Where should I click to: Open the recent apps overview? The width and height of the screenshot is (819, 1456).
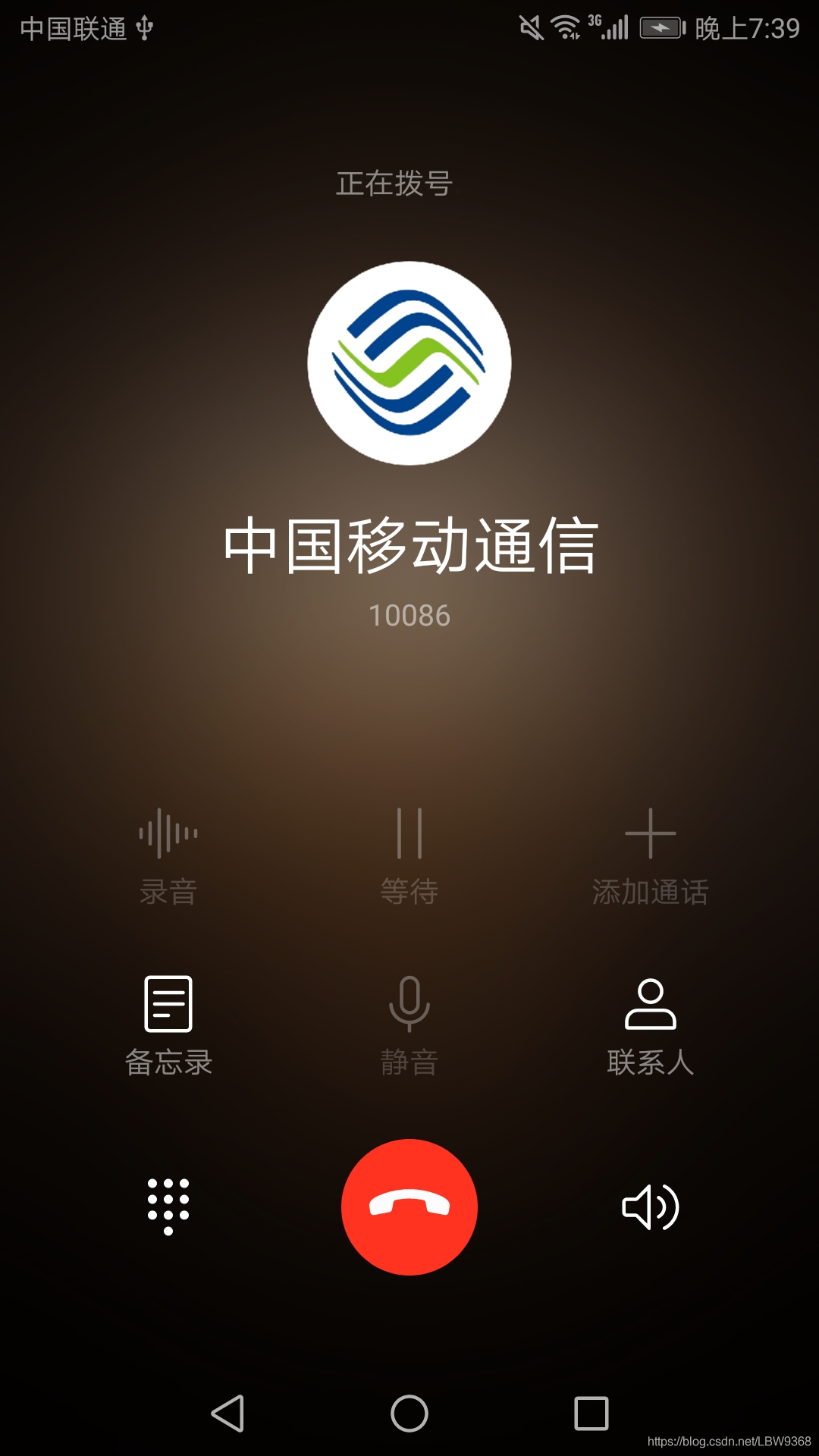[591, 1414]
